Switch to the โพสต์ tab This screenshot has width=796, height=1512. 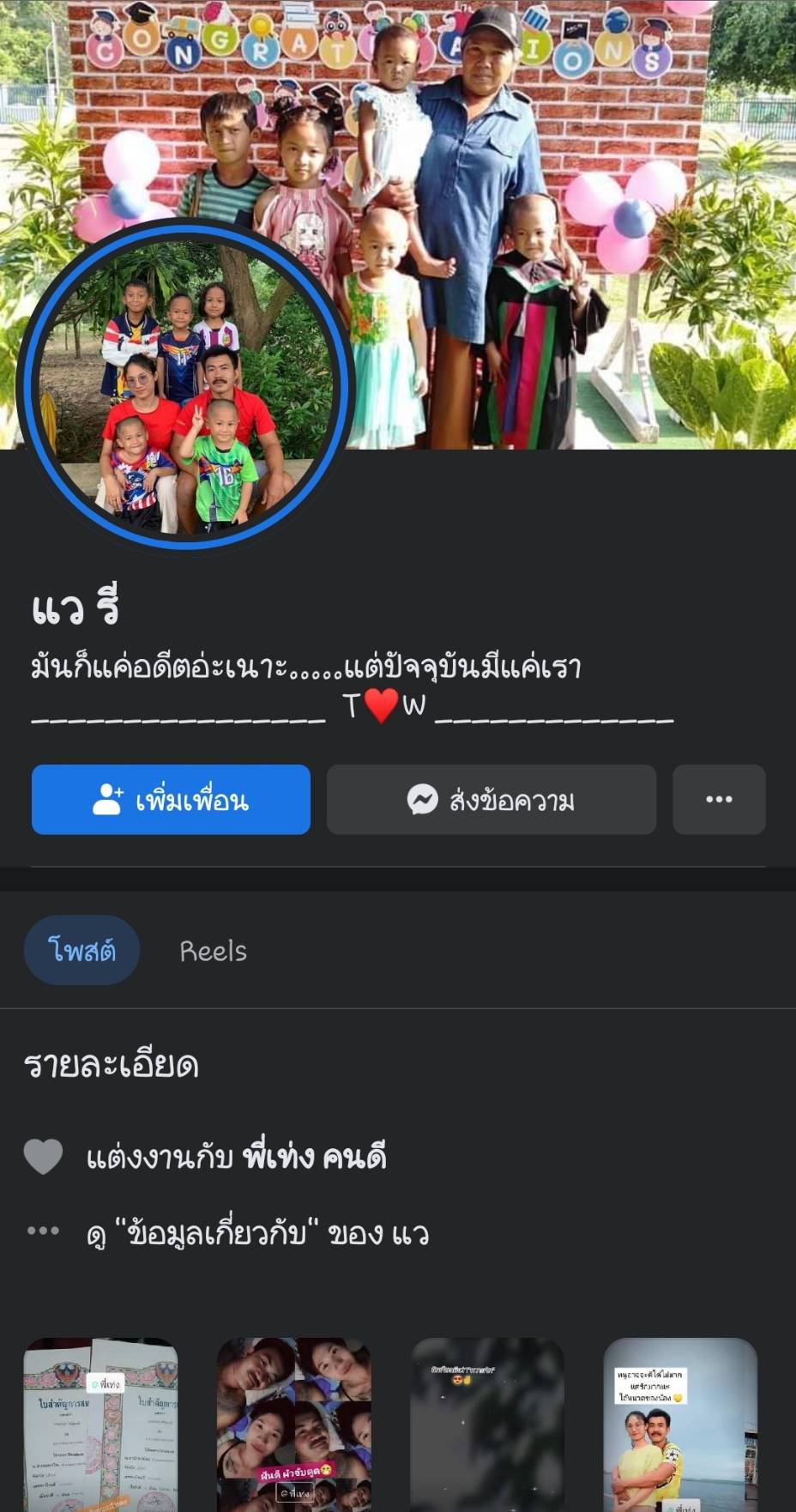pyautogui.click(x=81, y=951)
